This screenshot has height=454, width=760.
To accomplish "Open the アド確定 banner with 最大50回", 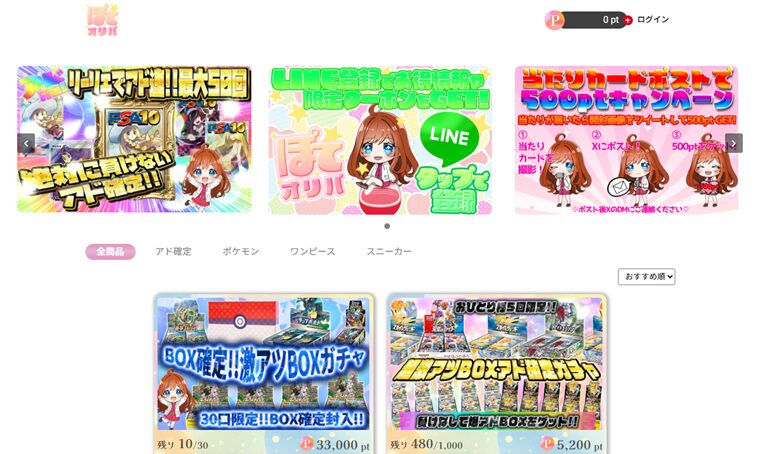I will click(x=134, y=140).
